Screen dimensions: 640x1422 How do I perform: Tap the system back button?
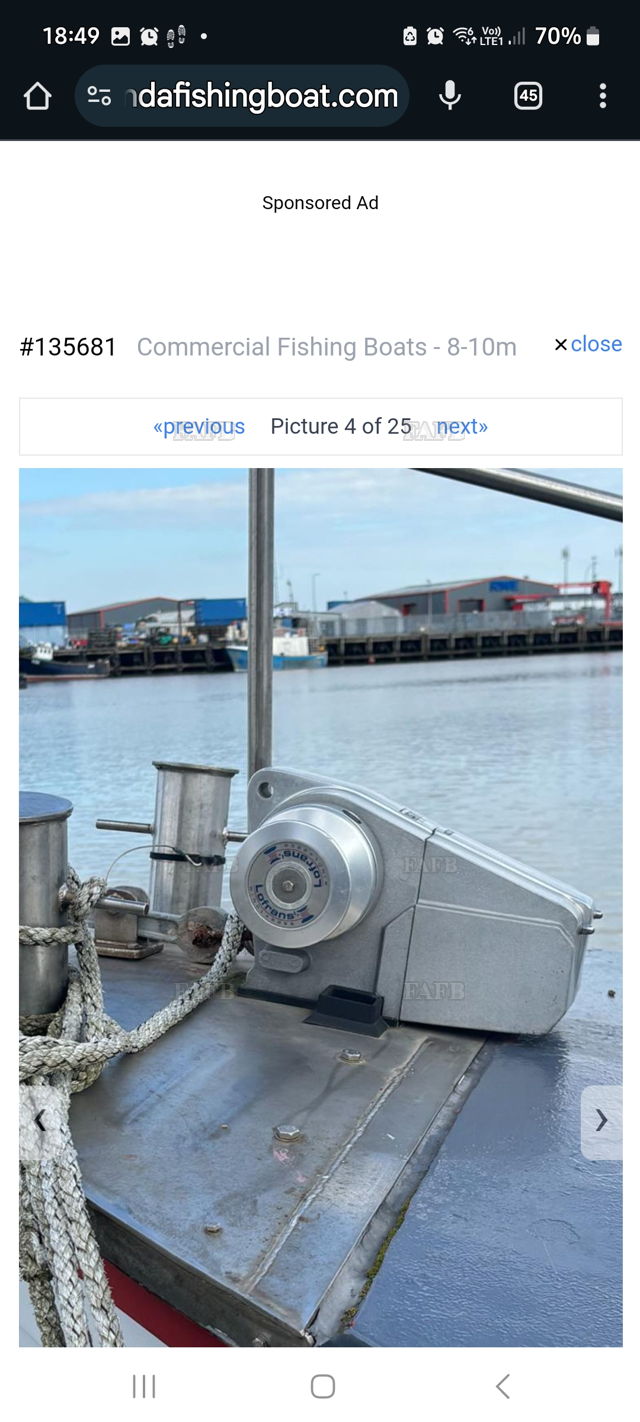click(x=502, y=1386)
